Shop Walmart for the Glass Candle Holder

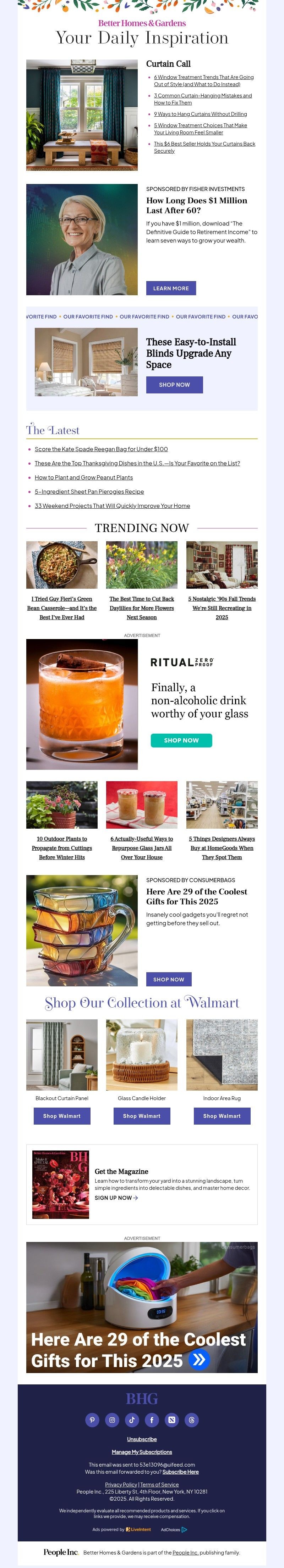(x=141, y=1116)
